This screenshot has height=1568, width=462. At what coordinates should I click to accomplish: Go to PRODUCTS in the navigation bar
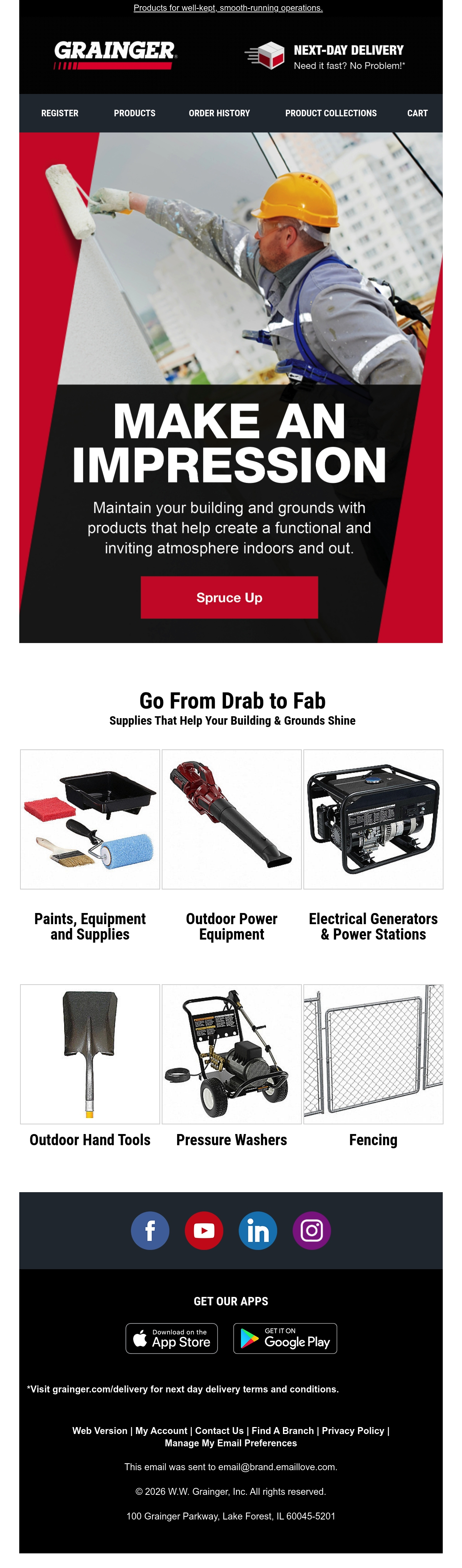(134, 113)
